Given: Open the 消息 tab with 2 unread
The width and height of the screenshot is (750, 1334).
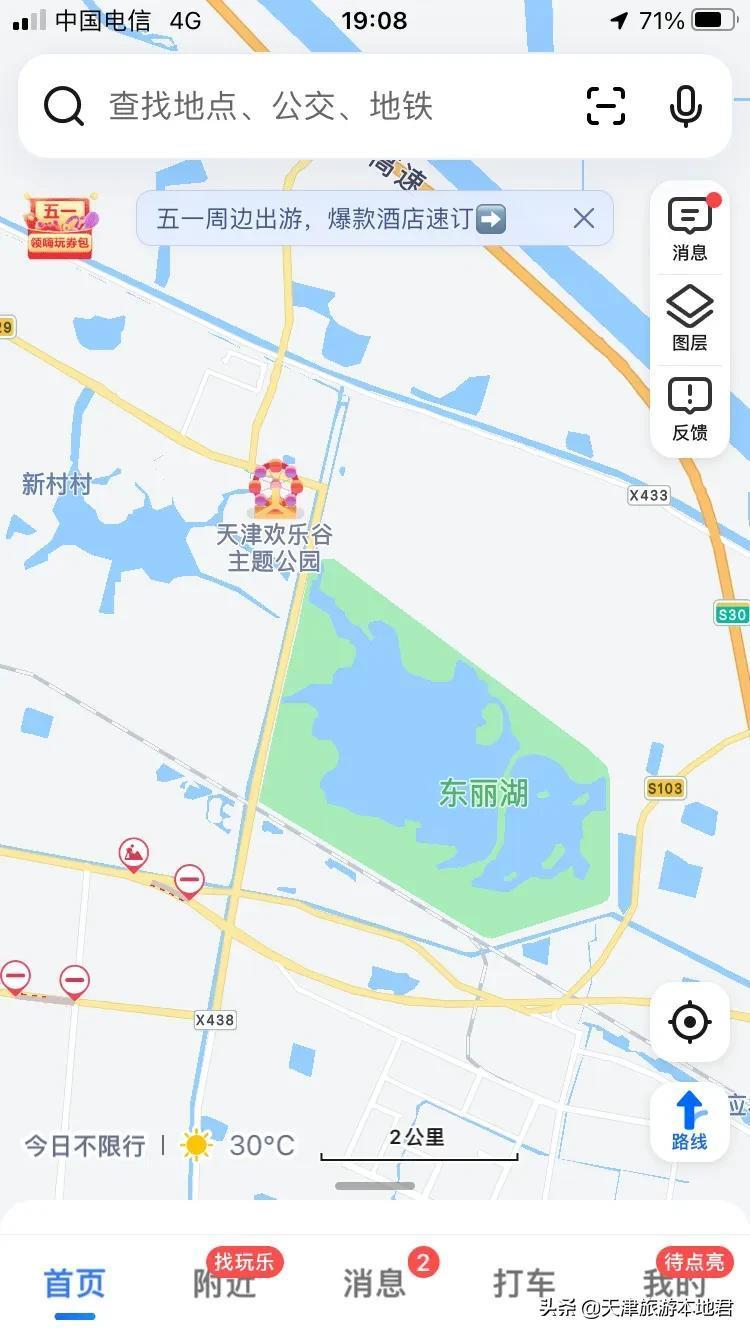Looking at the screenshot, I should (x=374, y=1283).
